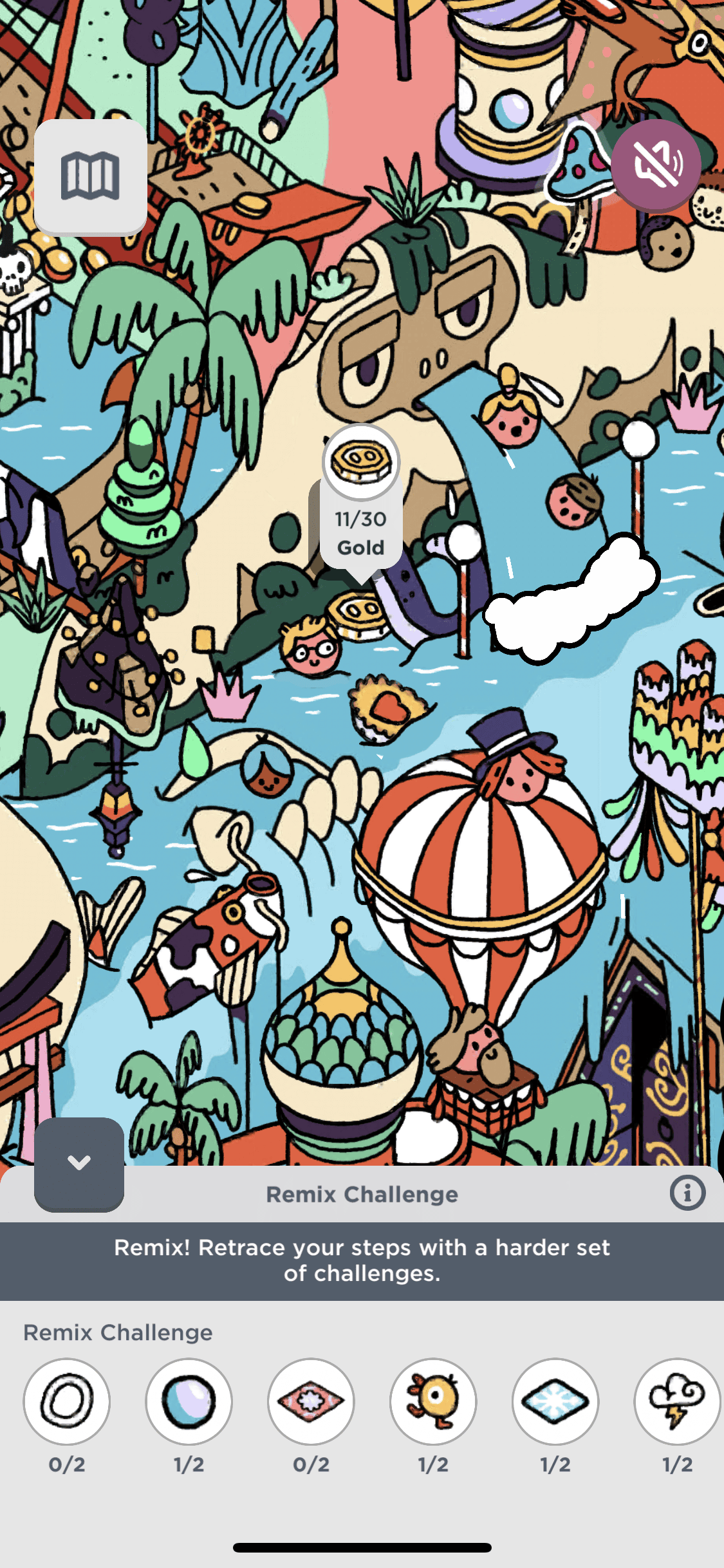Collapse the challenge panel with chevron
Screen dimensions: 724x1568
pyautogui.click(x=79, y=1164)
